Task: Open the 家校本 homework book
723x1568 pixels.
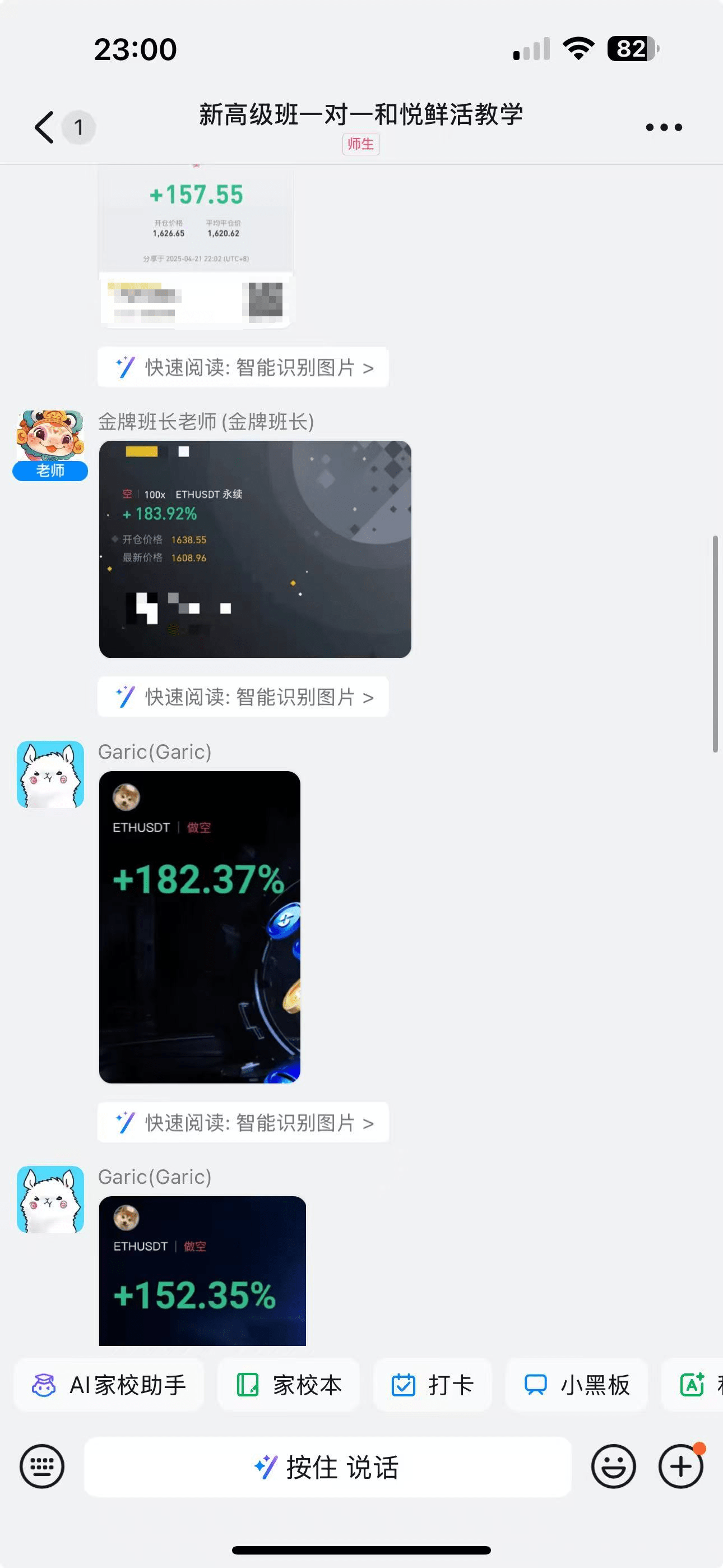Action: pyautogui.click(x=289, y=1384)
